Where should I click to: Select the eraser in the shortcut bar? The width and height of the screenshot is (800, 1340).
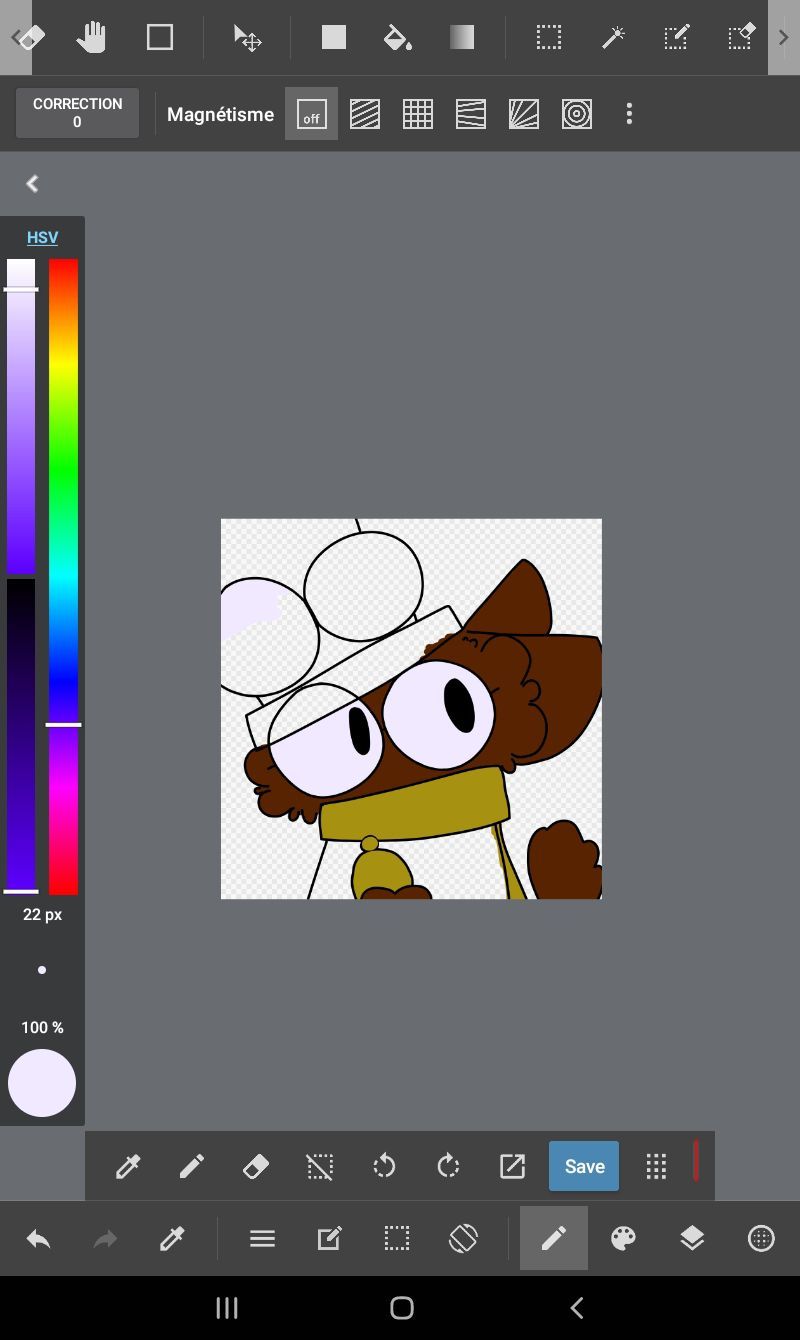pos(256,1166)
